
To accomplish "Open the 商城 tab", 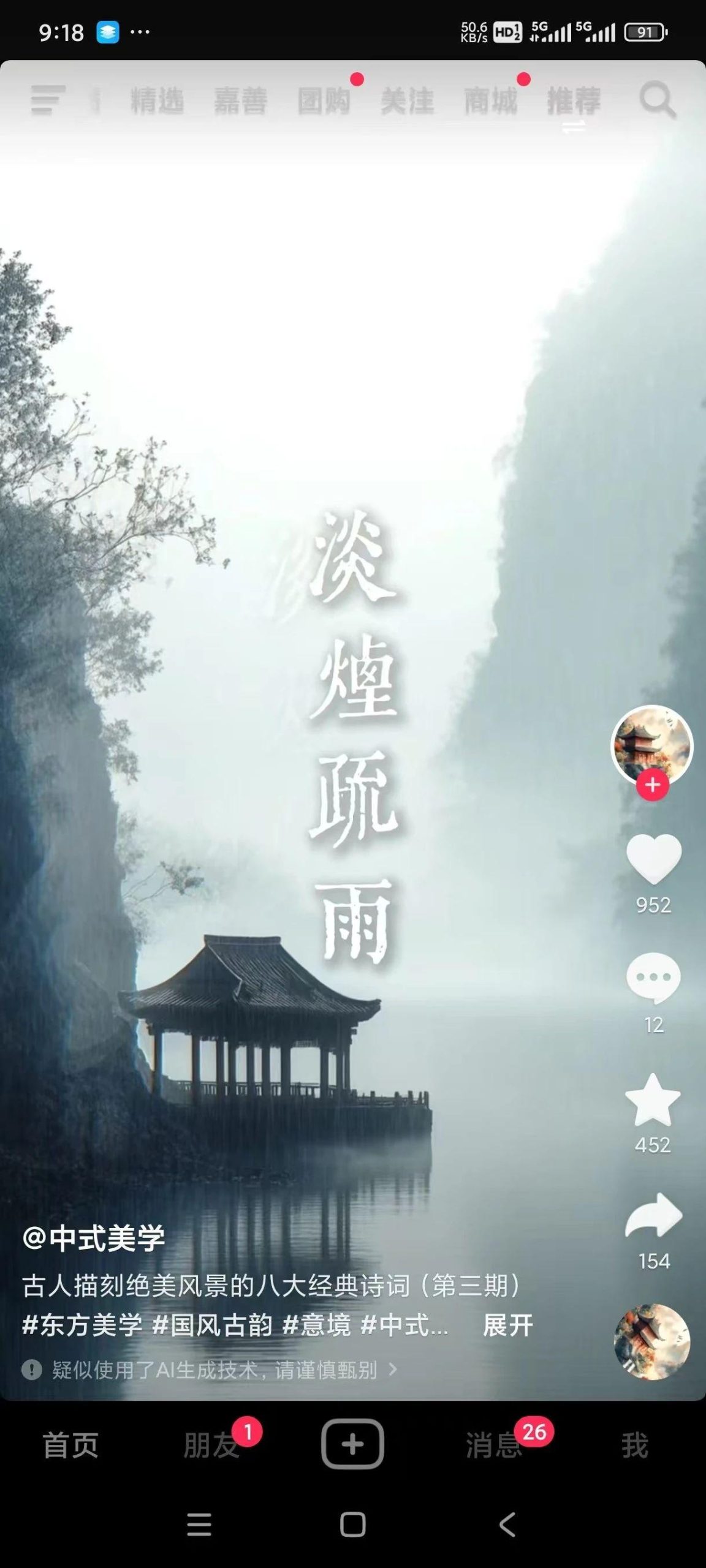I will 490,101.
